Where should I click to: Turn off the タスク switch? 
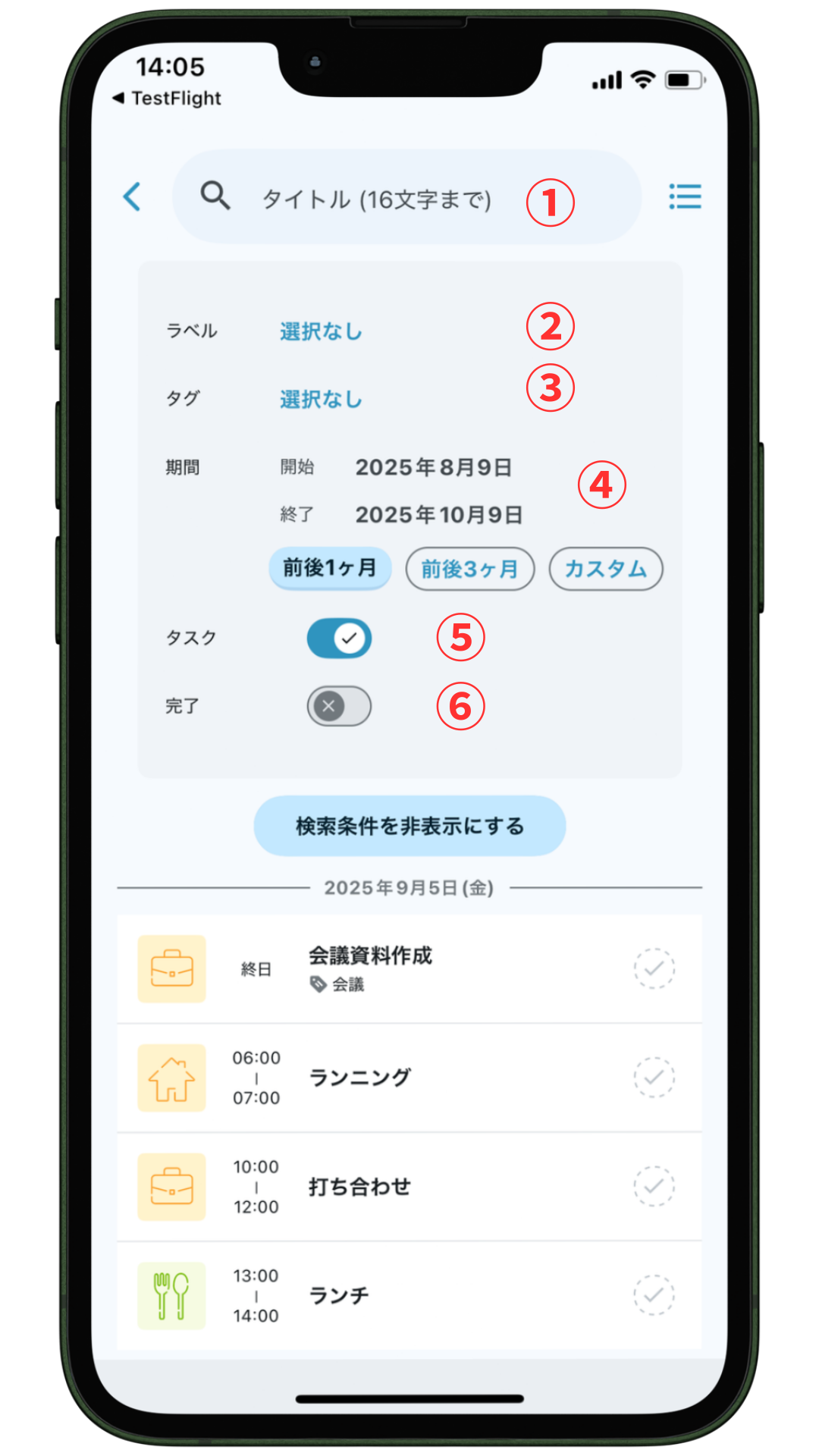coord(339,638)
